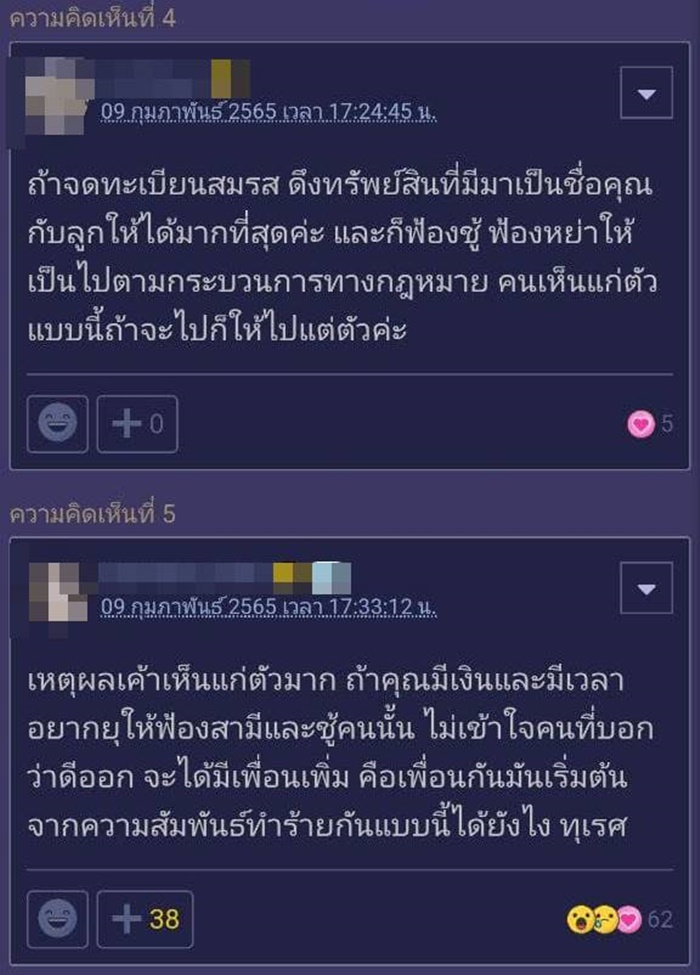Image resolution: width=700 pixels, height=975 pixels.
Task: Open the dropdown menu on comment 4
Action: click(x=646, y=93)
